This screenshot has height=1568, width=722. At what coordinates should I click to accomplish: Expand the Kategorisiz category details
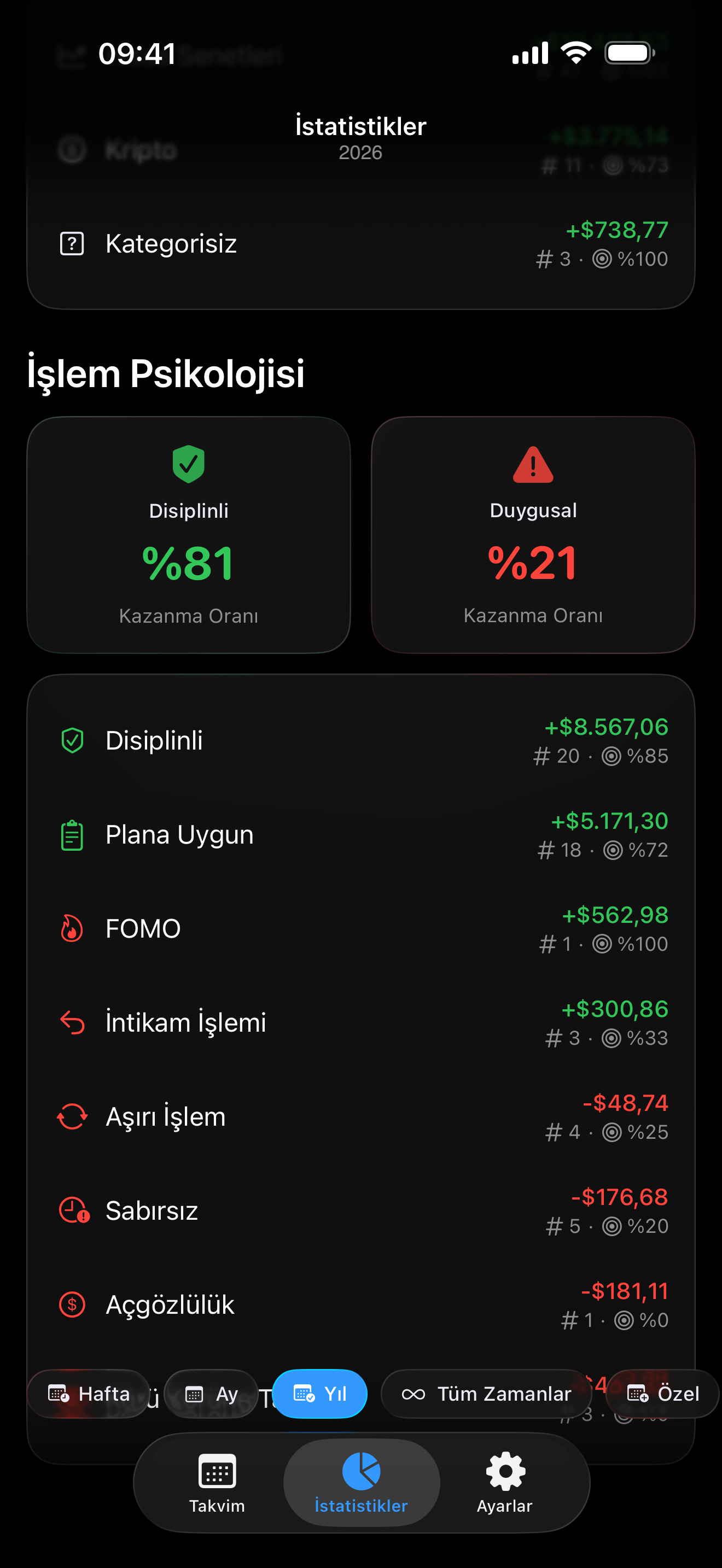pyautogui.click(x=361, y=243)
